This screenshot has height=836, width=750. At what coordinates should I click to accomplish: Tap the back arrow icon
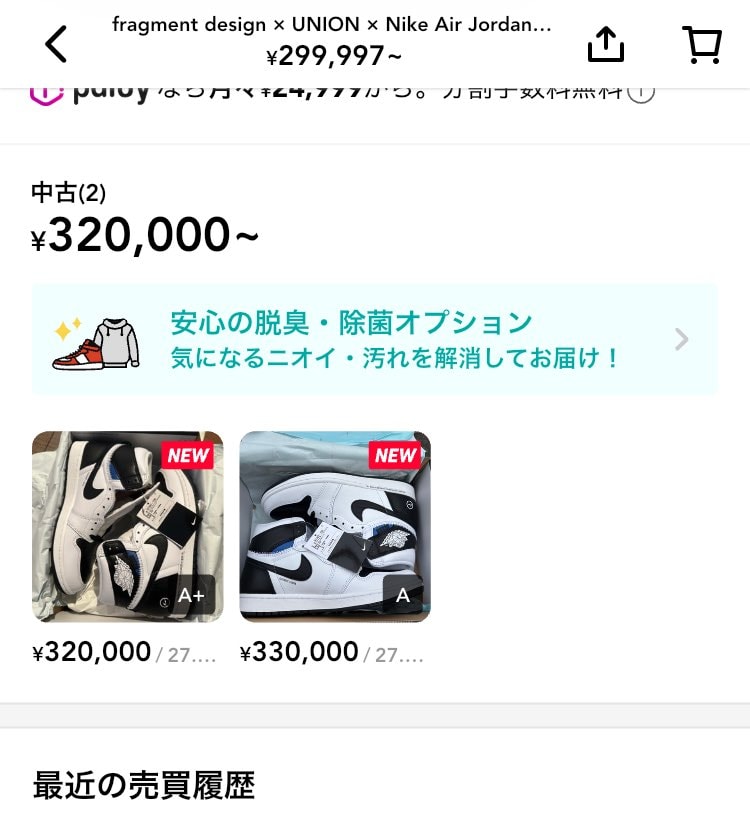55,44
